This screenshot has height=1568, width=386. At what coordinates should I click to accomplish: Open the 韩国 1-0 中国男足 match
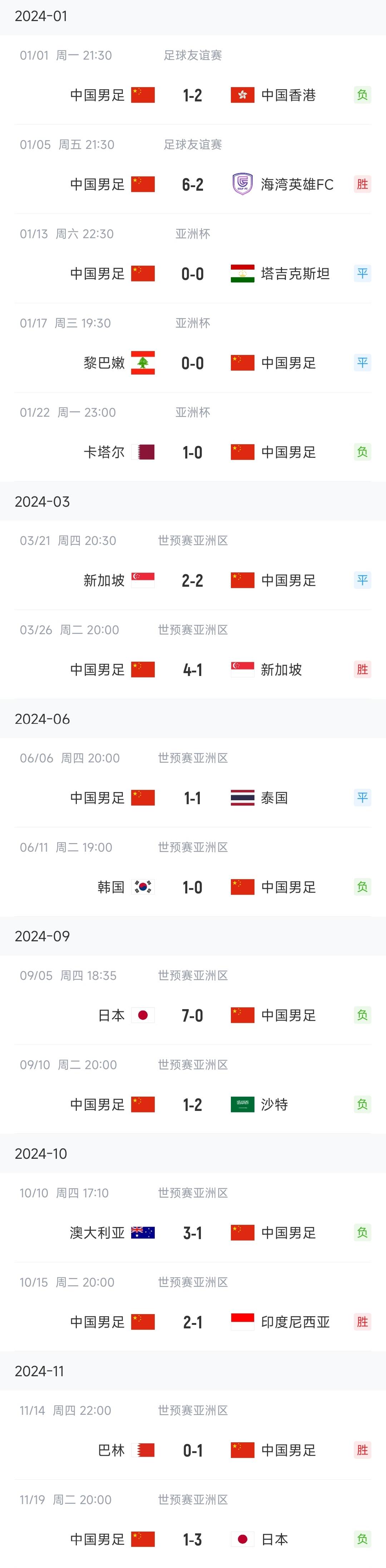pyautogui.click(x=192, y=887)
